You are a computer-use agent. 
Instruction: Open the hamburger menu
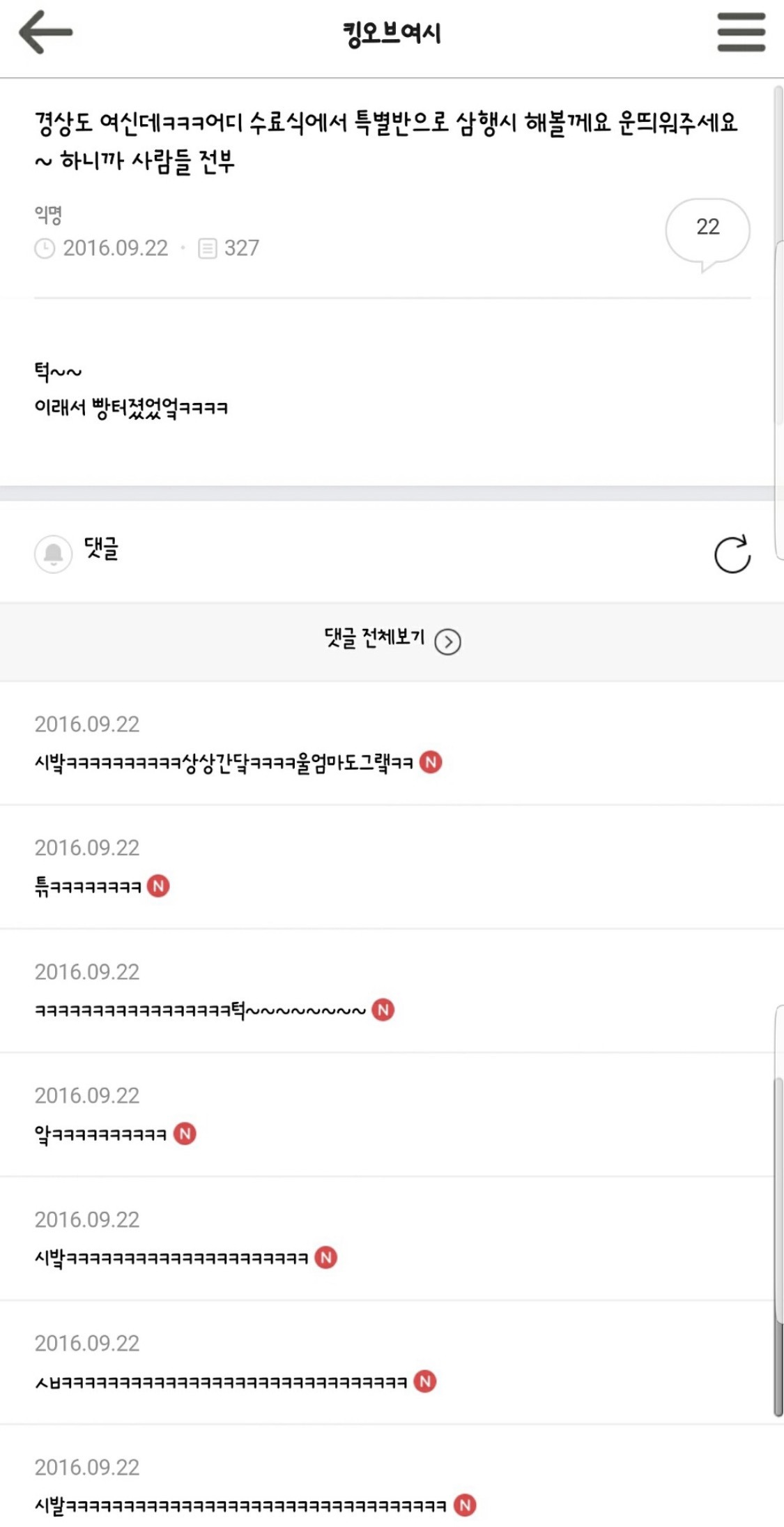tap(741, 32)
